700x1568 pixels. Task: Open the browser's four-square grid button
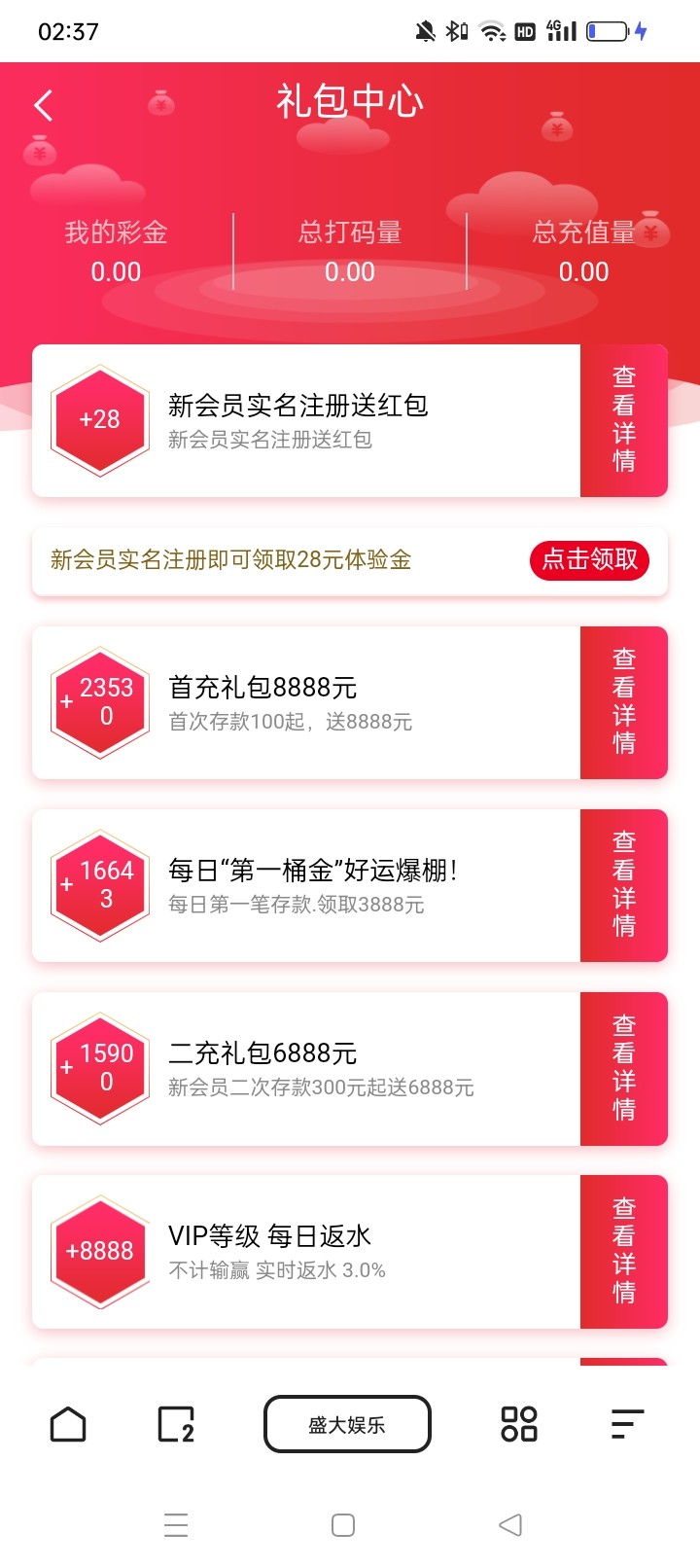[x=519, y=1424]
